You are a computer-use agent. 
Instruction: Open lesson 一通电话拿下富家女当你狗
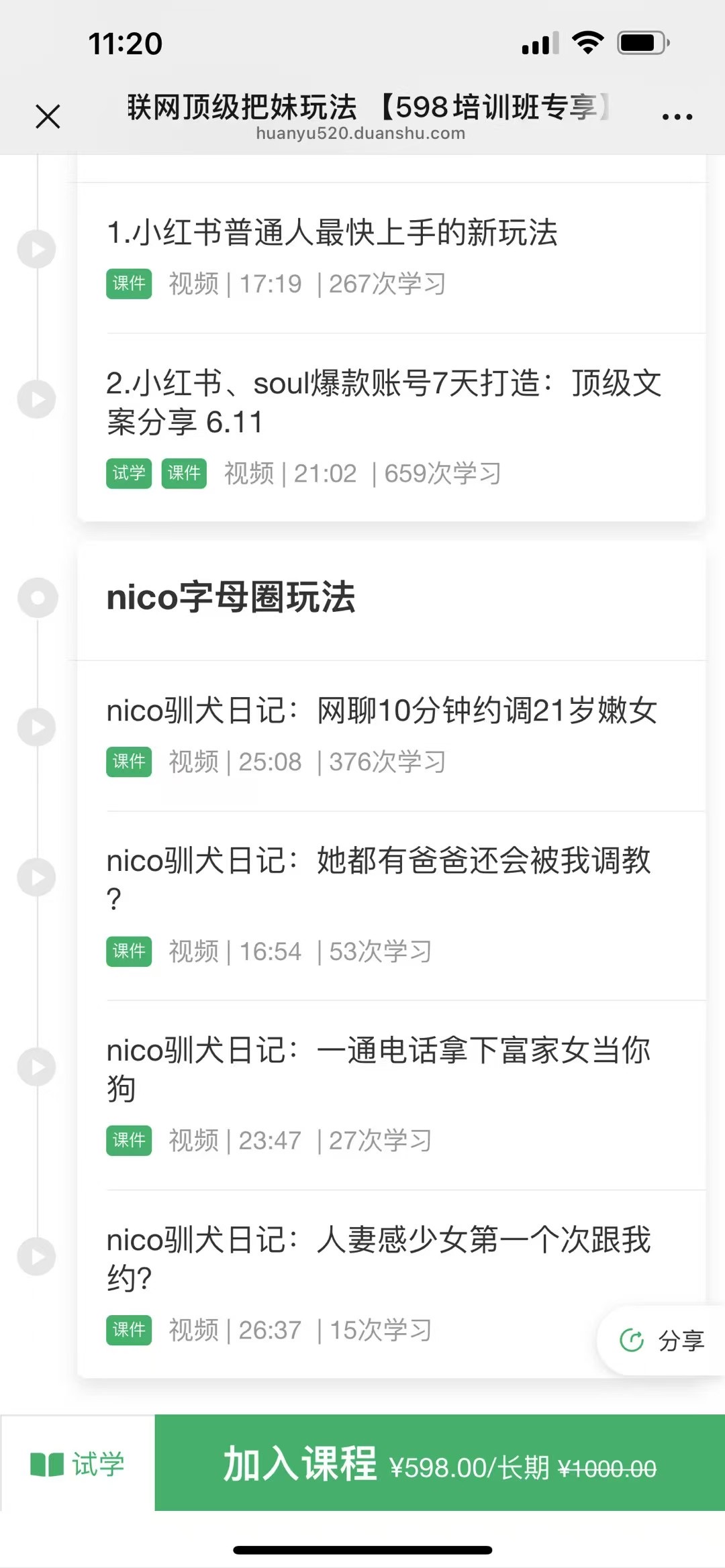pyautogui.click(x=378, y=1051)
